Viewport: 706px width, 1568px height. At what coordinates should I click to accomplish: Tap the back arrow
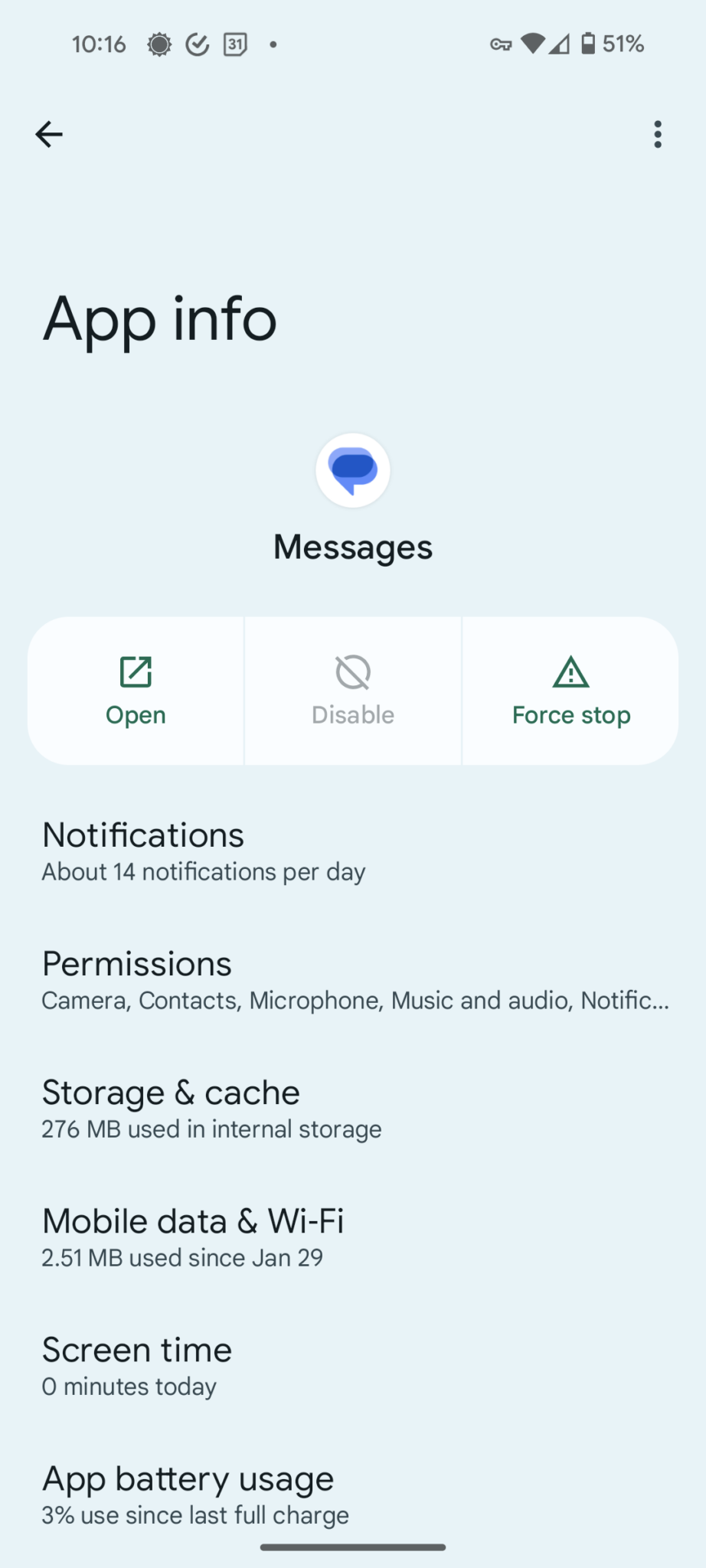(x=48, y=134)
